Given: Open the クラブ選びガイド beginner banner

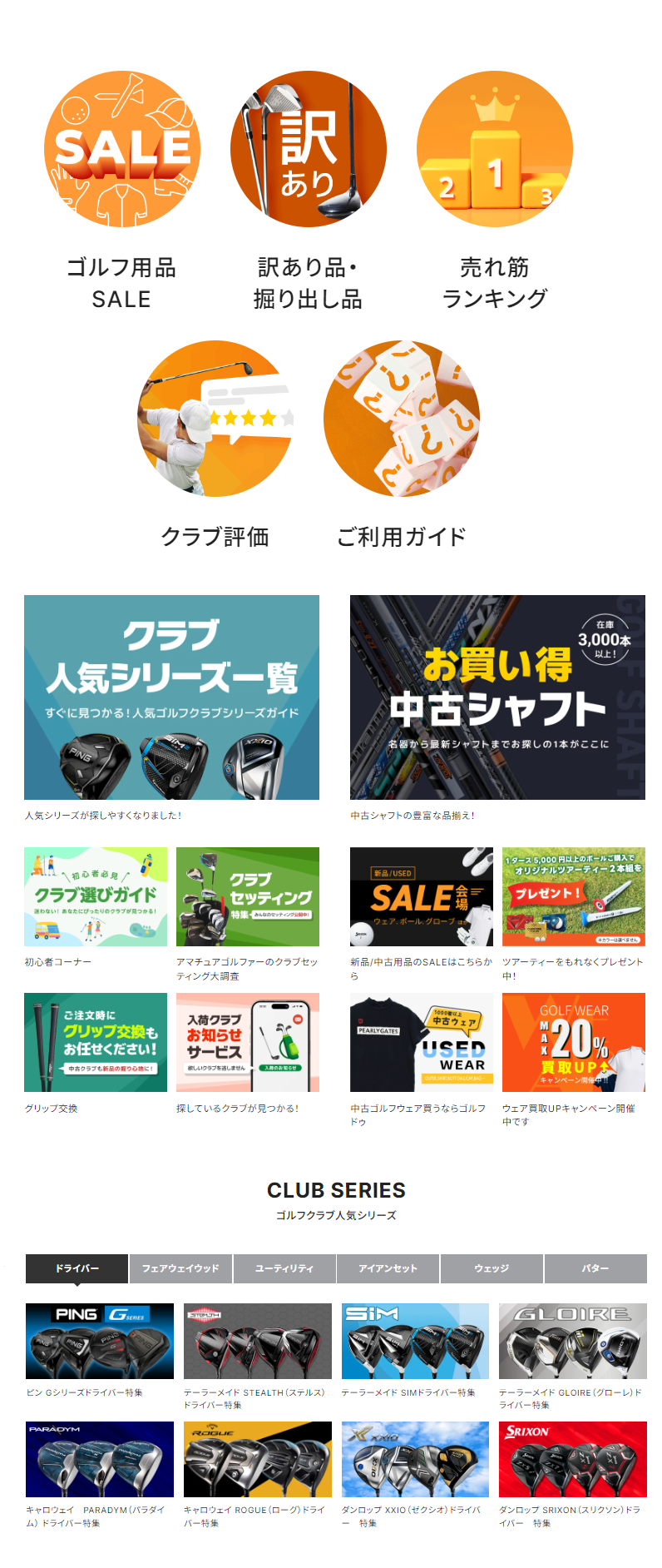Looking at the screenshot, I should [x=96, y=896].
